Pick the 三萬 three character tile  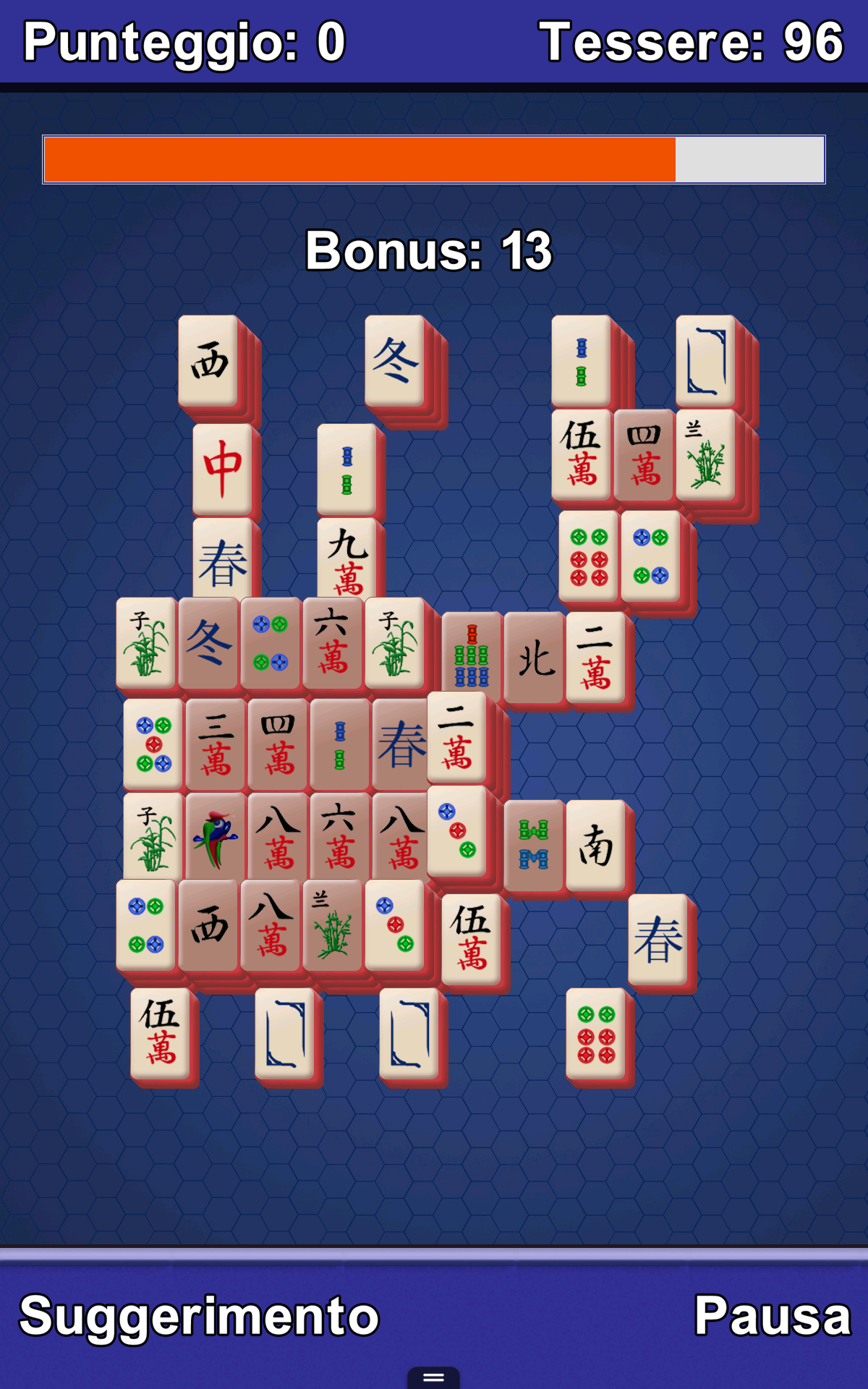click(216, 744)
